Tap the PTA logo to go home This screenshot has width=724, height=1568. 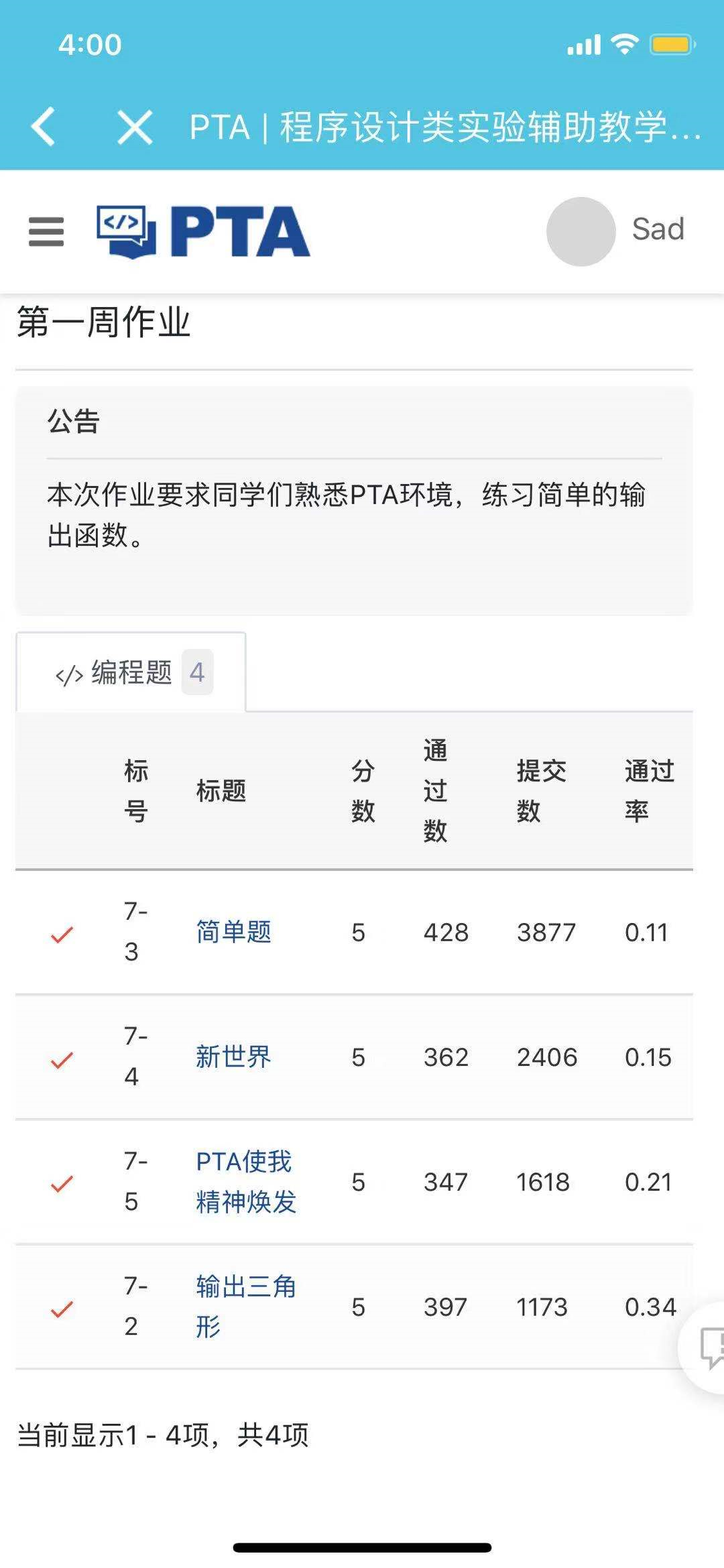pyautogui.click(x=204, y=232)
